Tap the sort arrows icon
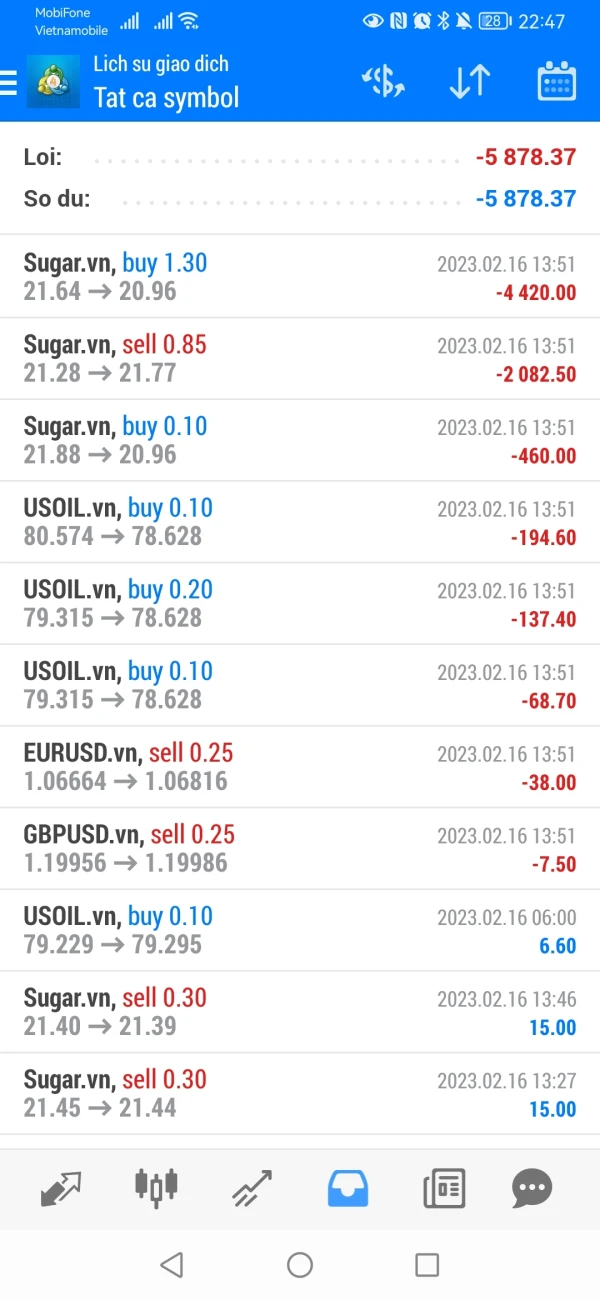Image resolution: width=600 pixels, height=1300 pixels. [x=469, y=82]
